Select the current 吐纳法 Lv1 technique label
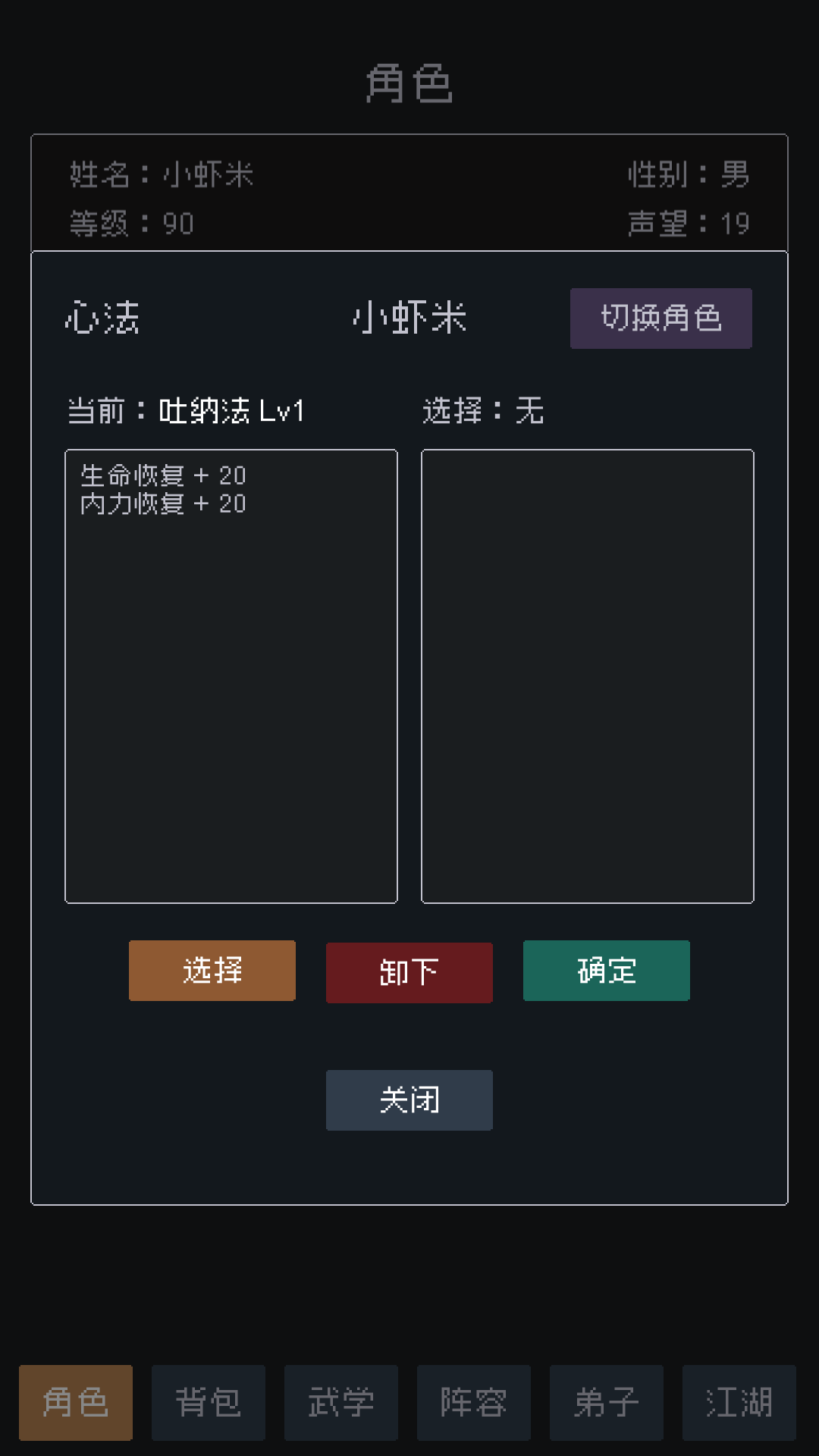This screenshot has height=1456, width=819. [187, 409]
